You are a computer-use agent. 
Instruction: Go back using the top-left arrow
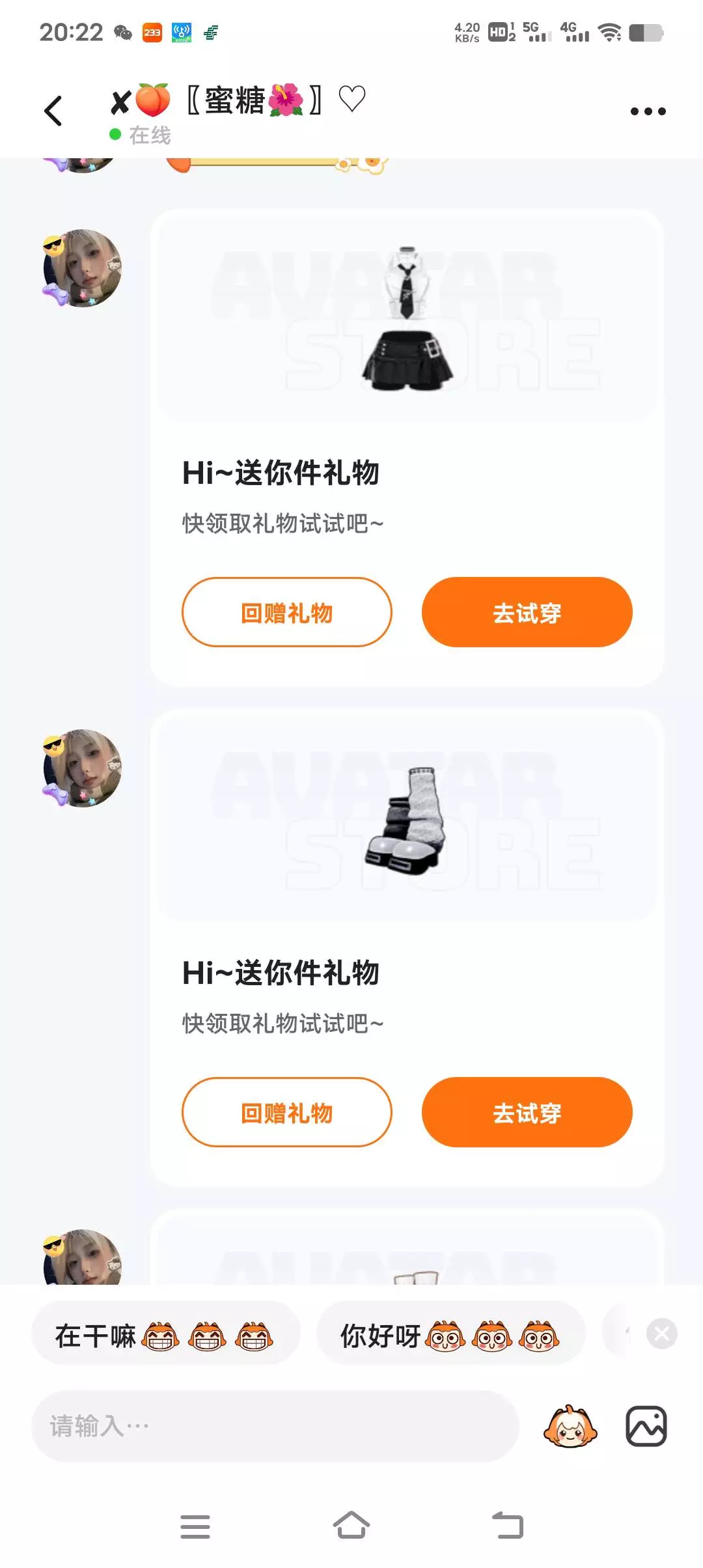53,111
